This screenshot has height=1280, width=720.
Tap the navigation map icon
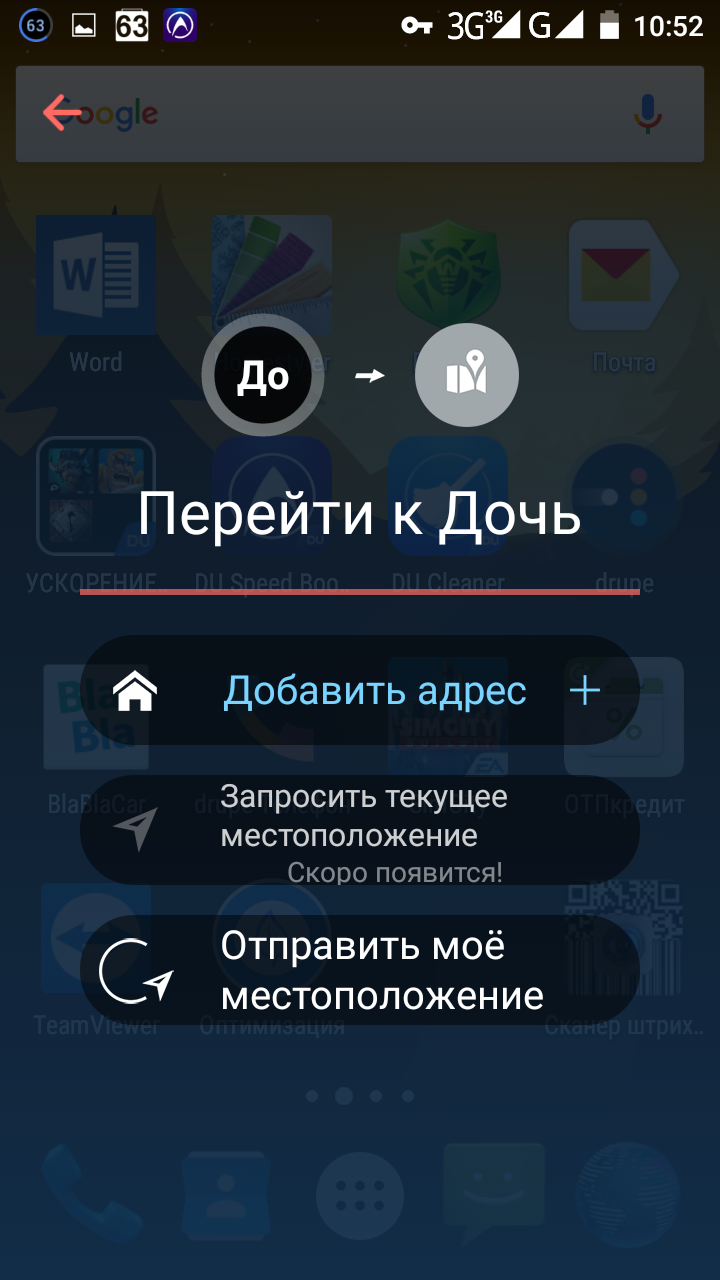467,376
